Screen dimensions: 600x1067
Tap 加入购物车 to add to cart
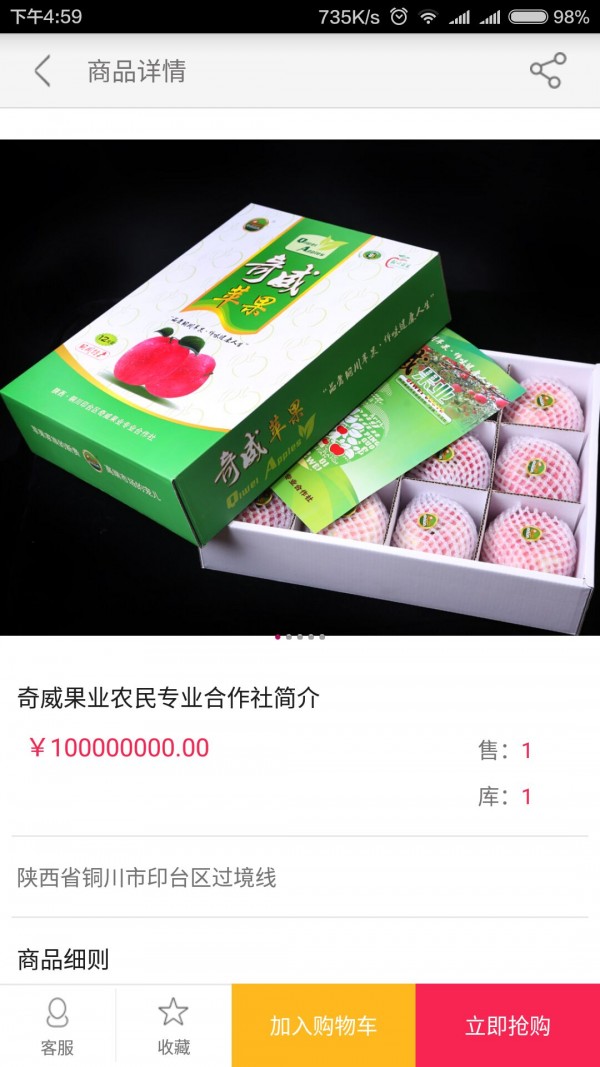pyautogui.click(x=323, y=1026)
